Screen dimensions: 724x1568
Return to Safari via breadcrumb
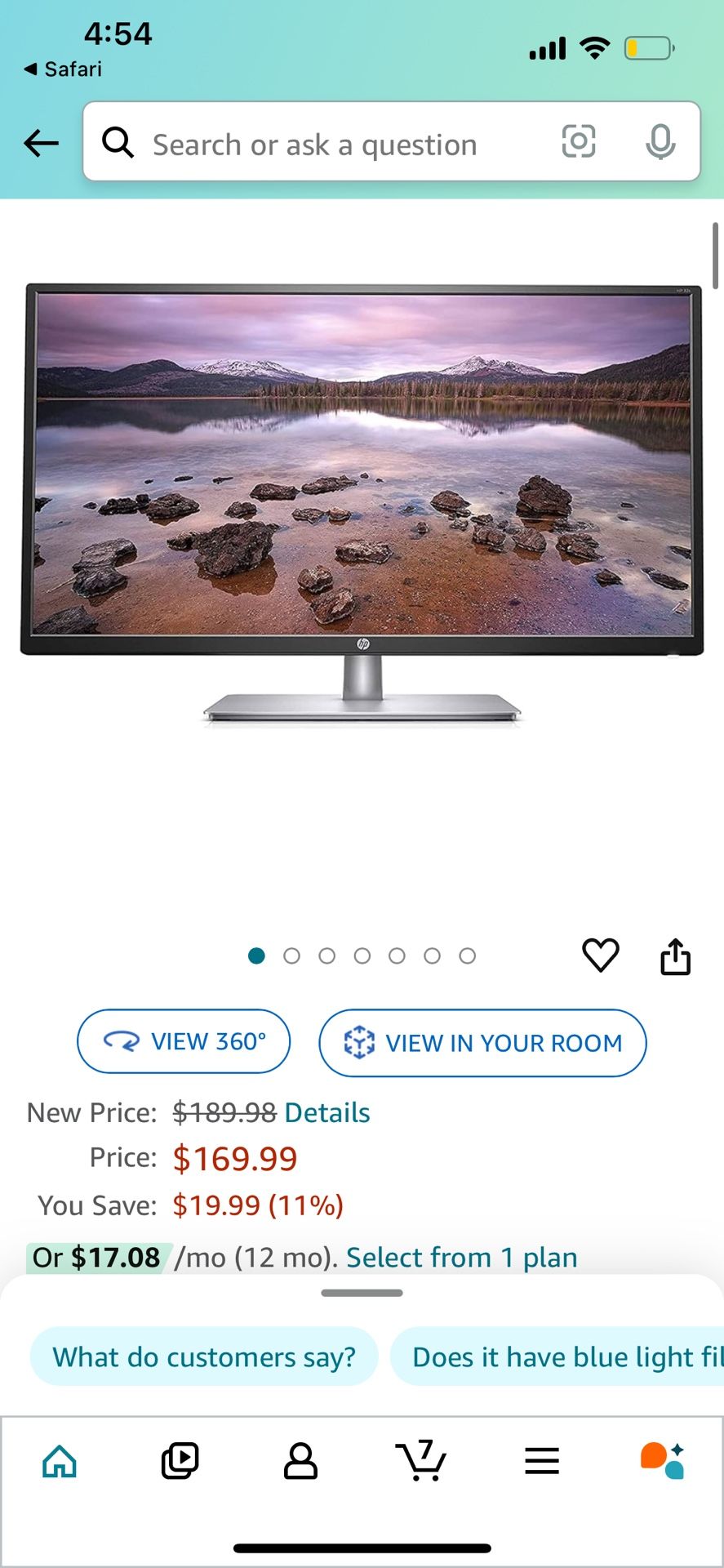pos(63,69)
